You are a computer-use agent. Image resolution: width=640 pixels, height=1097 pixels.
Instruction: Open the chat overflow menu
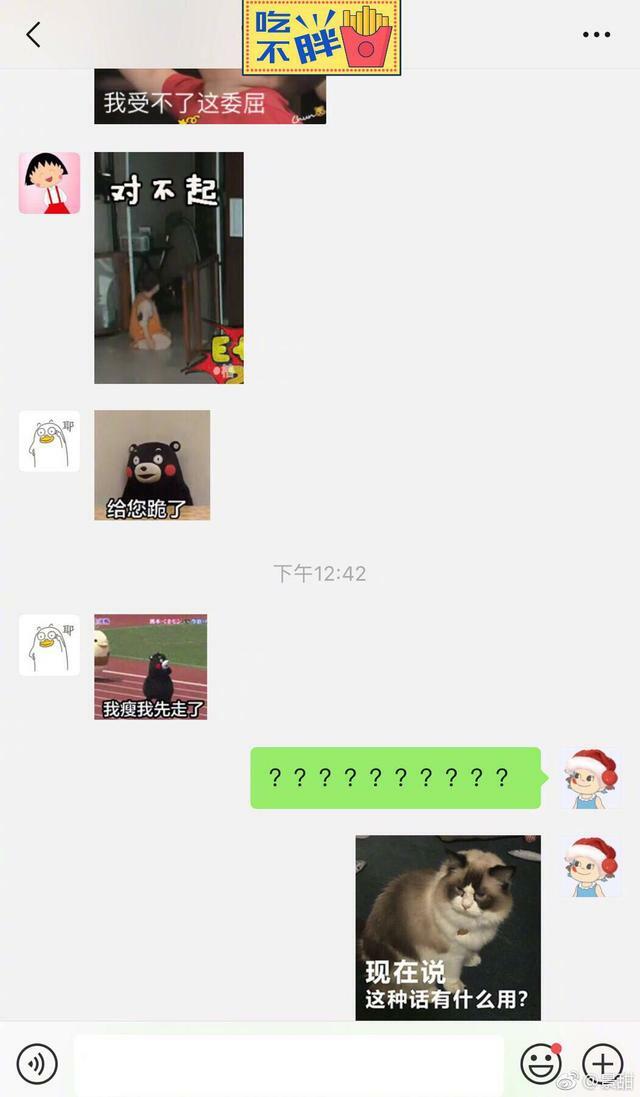point(596,35)
